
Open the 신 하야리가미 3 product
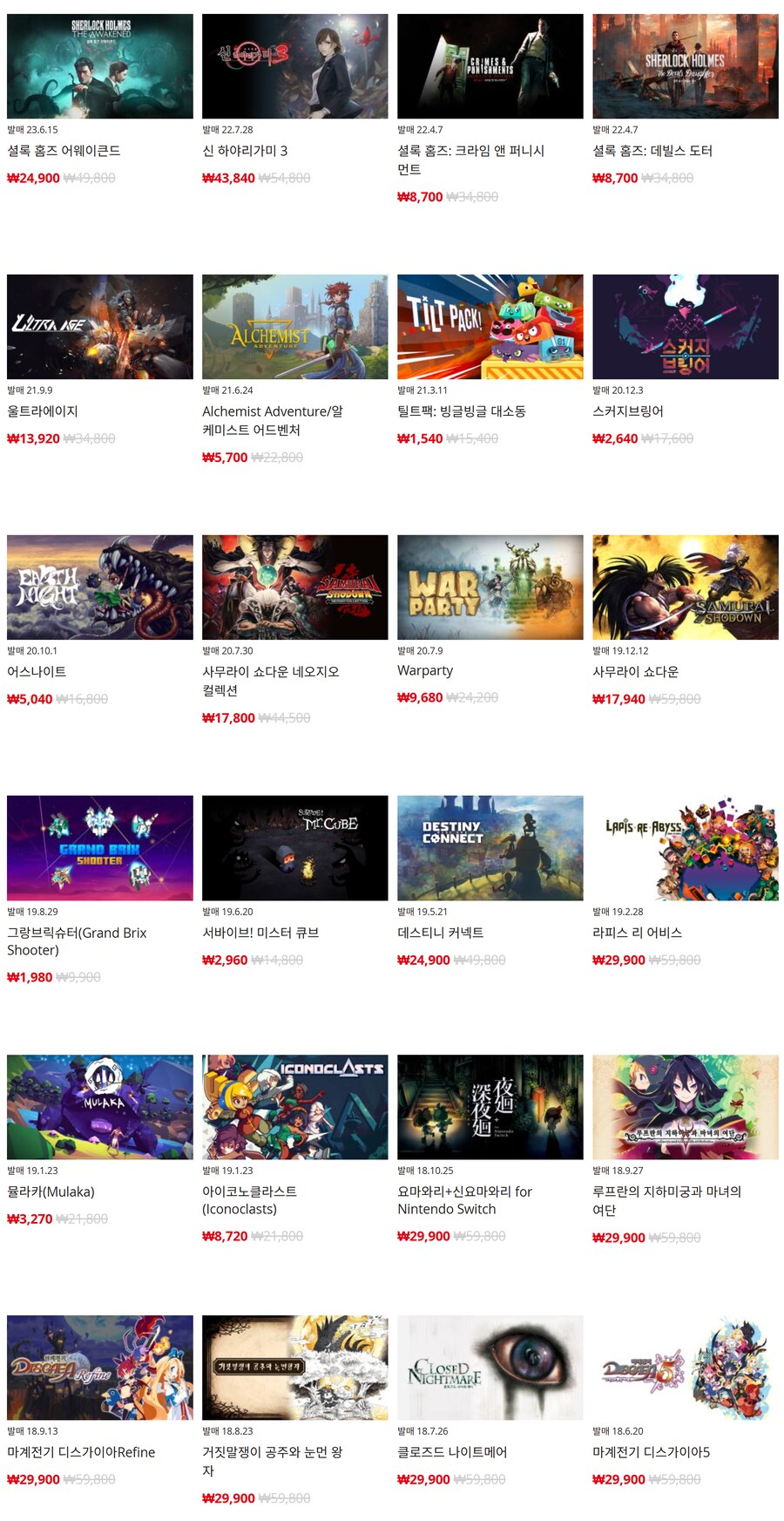(294, 66)
